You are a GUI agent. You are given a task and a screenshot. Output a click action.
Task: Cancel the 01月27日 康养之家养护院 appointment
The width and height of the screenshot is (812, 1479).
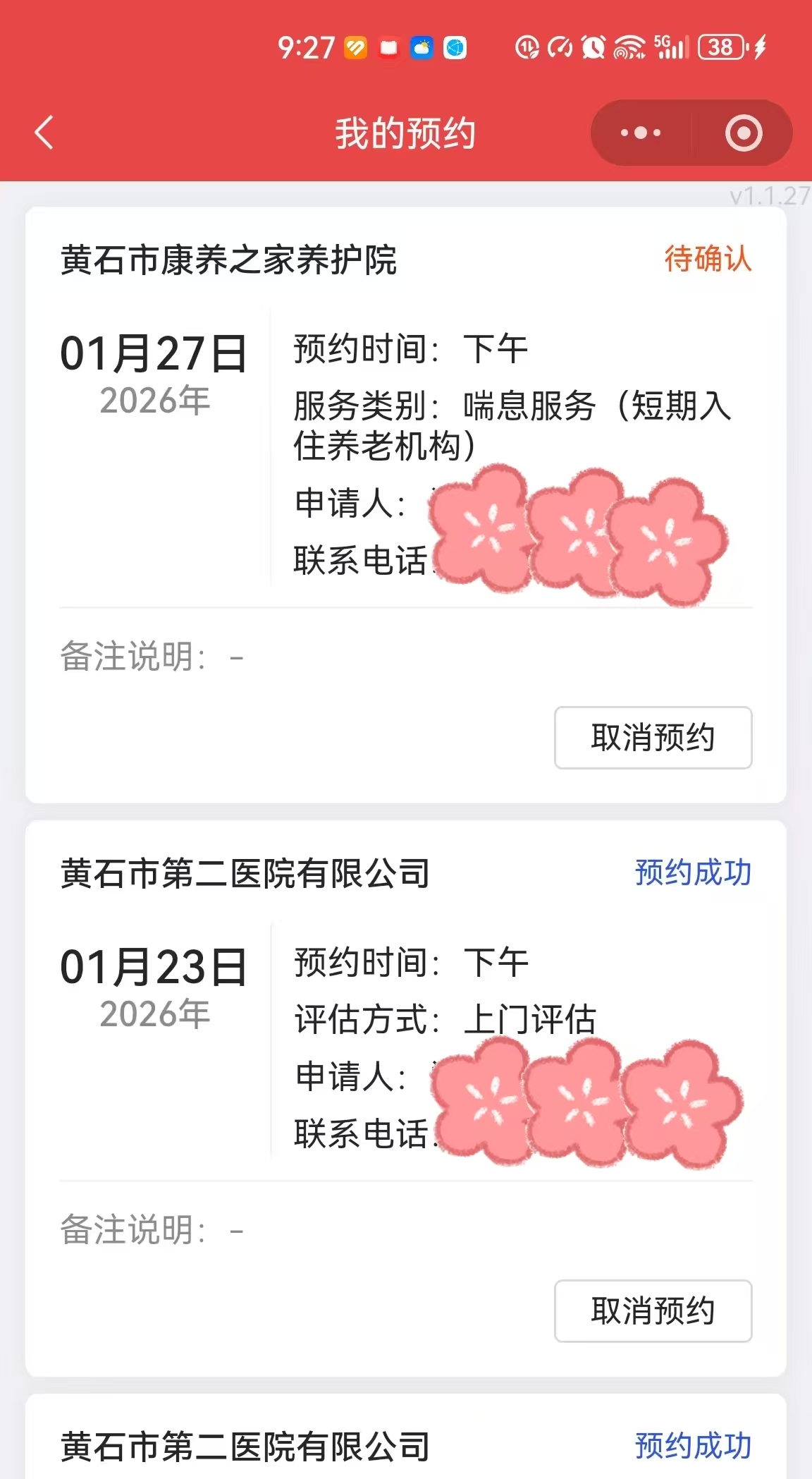click(653, 737)
